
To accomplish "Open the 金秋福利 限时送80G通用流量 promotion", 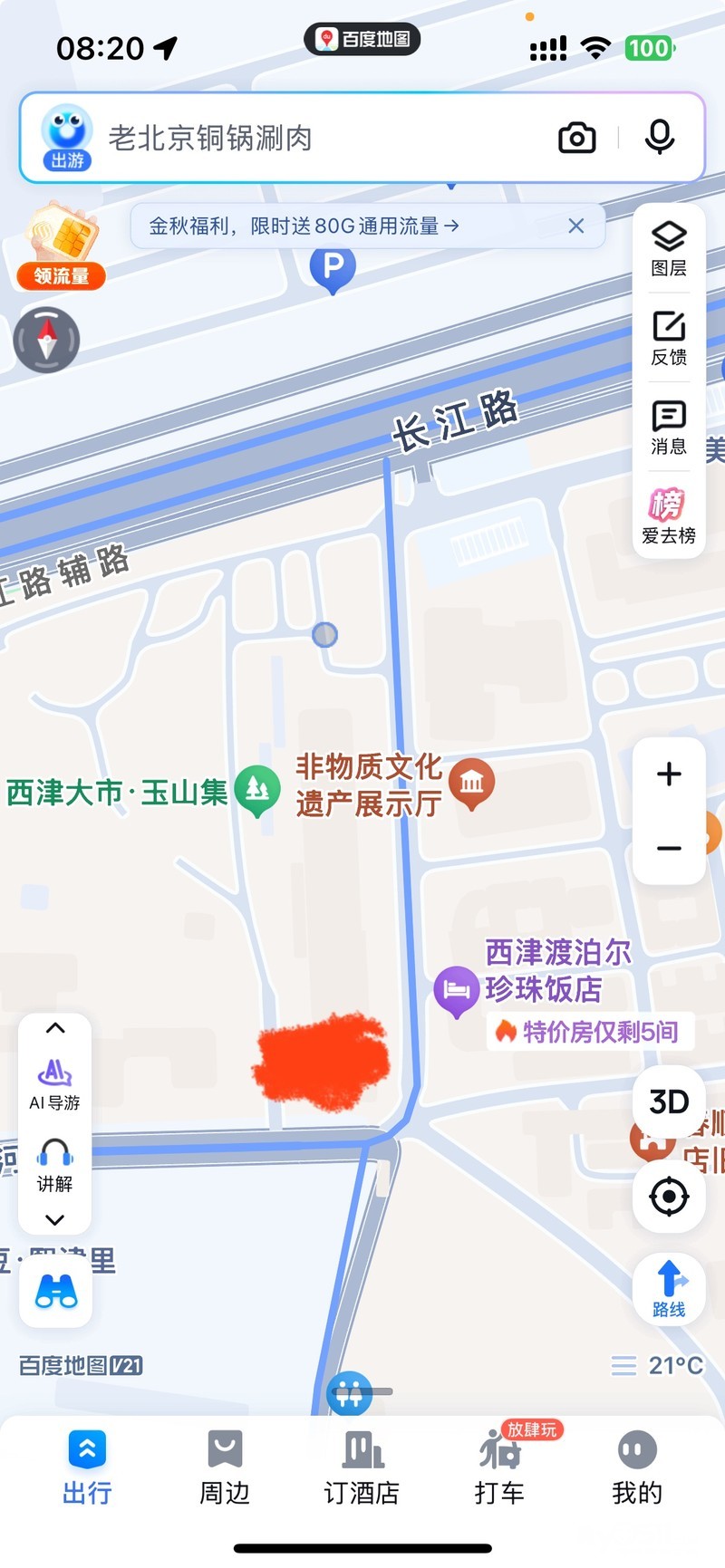I will 304,226.
